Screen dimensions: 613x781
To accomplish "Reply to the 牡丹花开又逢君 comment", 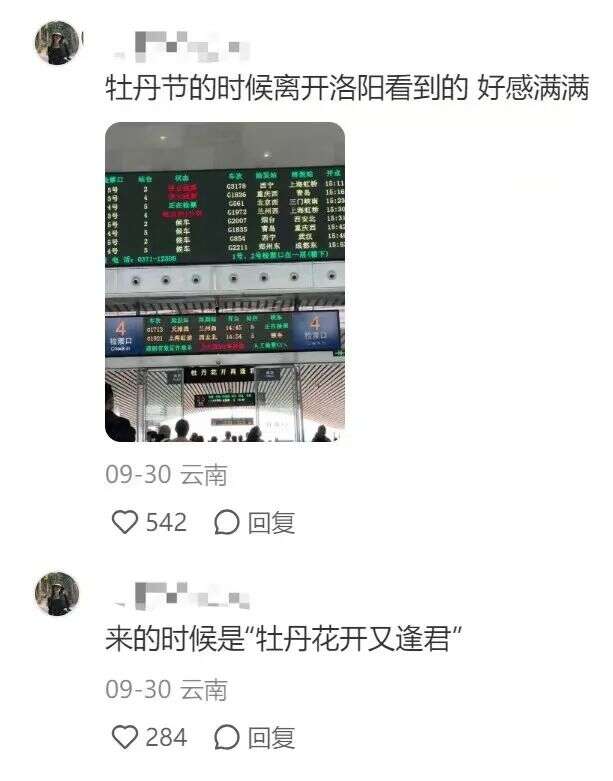I will coord(255,738).
